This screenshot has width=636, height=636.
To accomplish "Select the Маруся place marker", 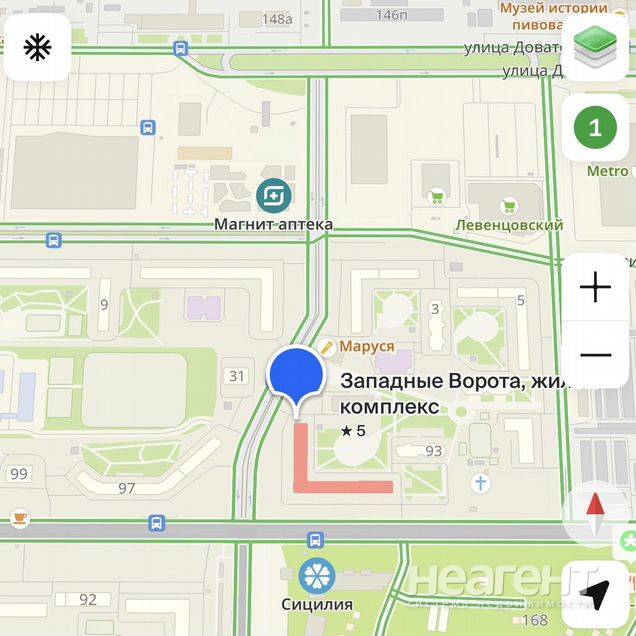I will 327,346.
